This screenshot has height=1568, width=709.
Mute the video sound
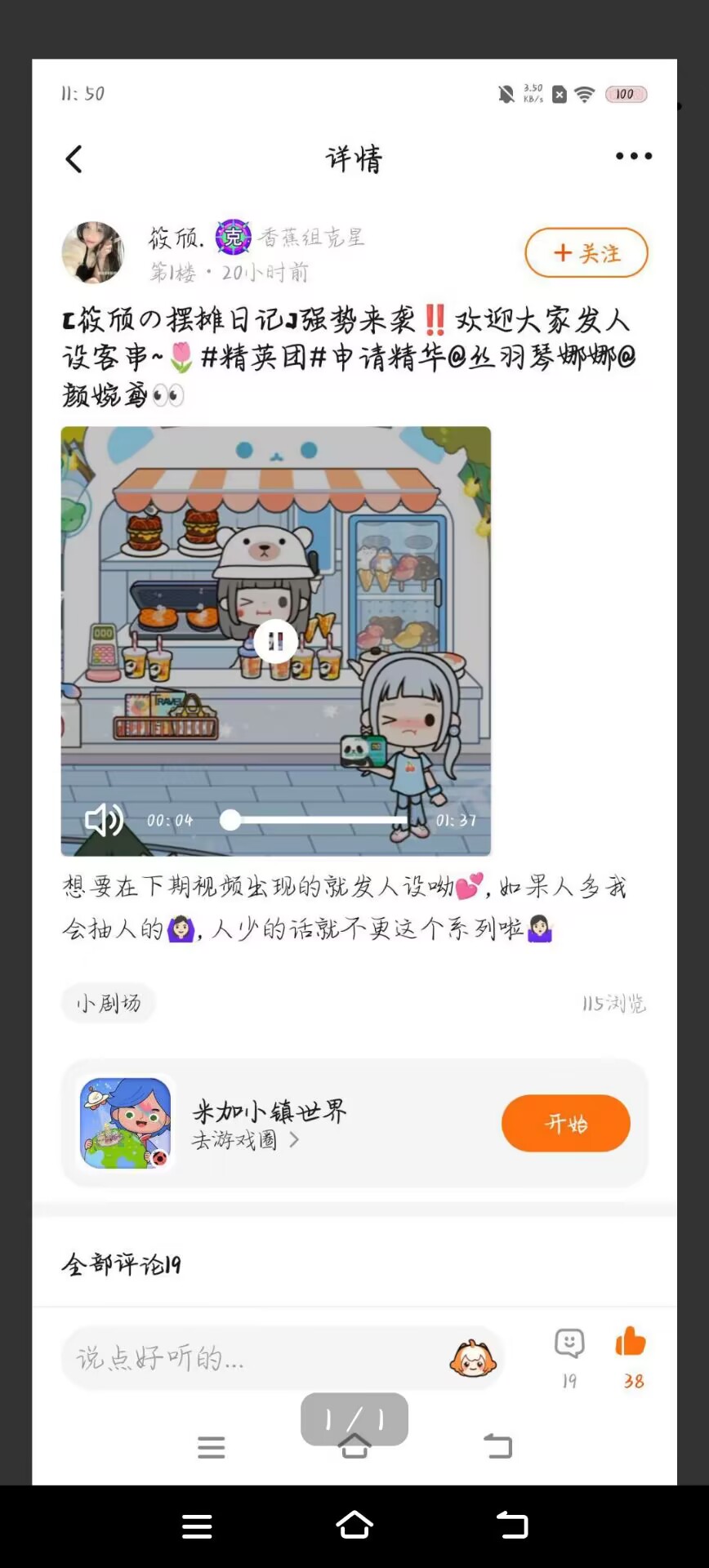[104, 819]
